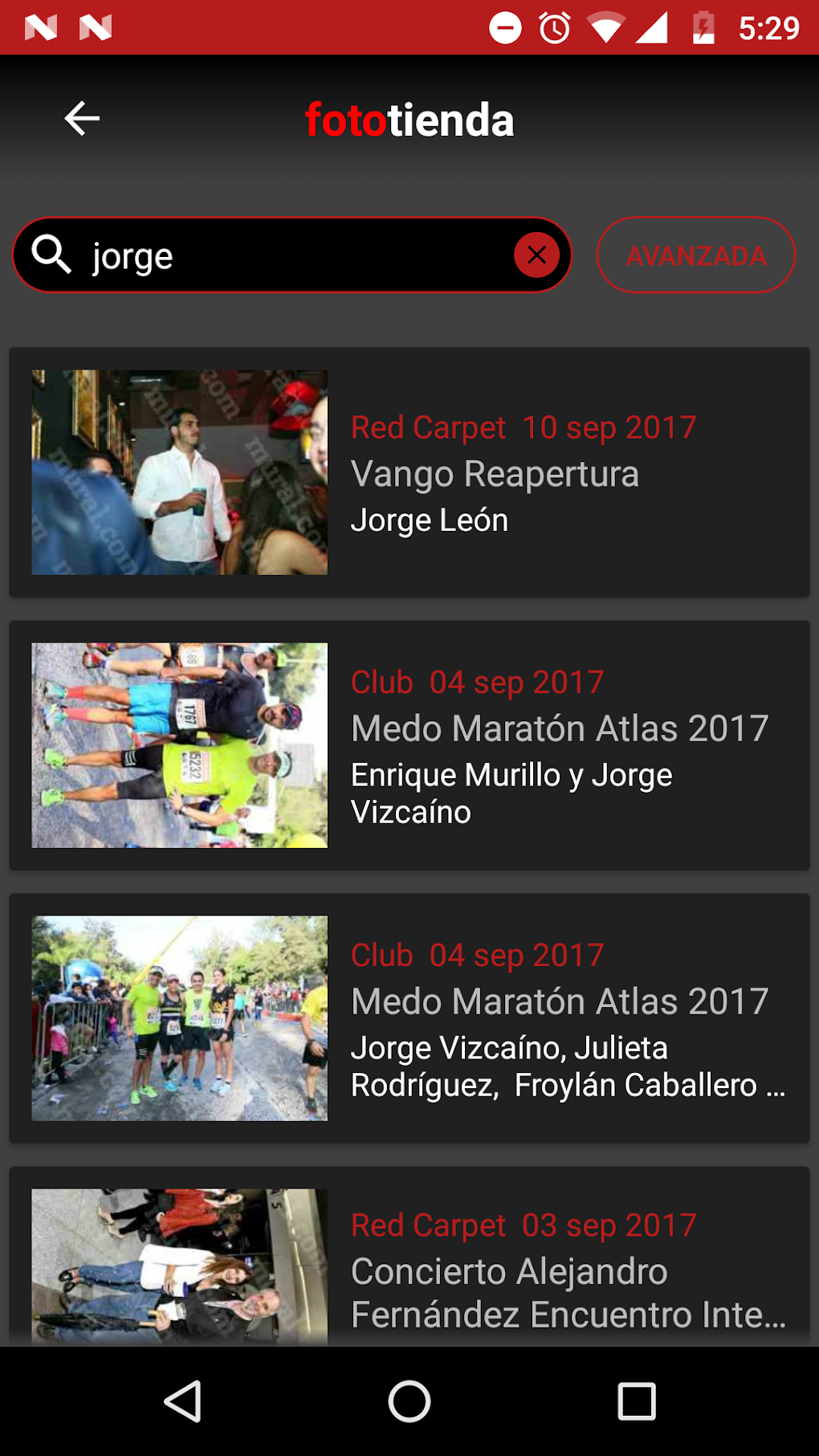The height and width of the screenshot is (1456, 819).
Task: Tap the fototienda logo at the top
Action: (x=409, y=119)
